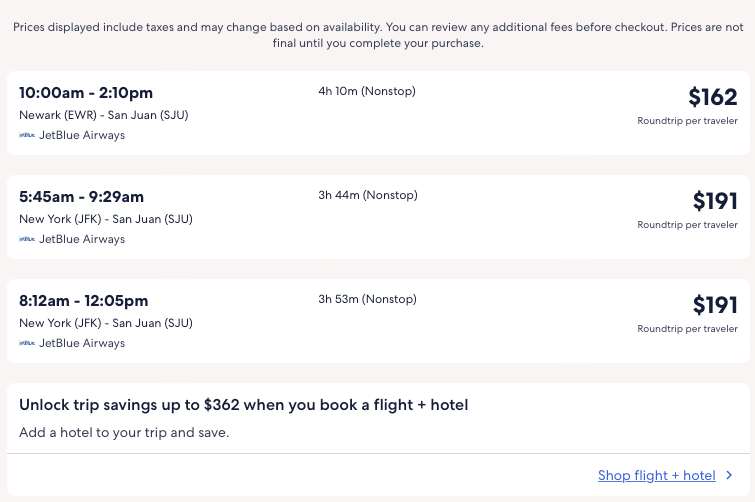Open the Shop flight + hotel link
Screen dimensions: 755x502
click(657, 475)
